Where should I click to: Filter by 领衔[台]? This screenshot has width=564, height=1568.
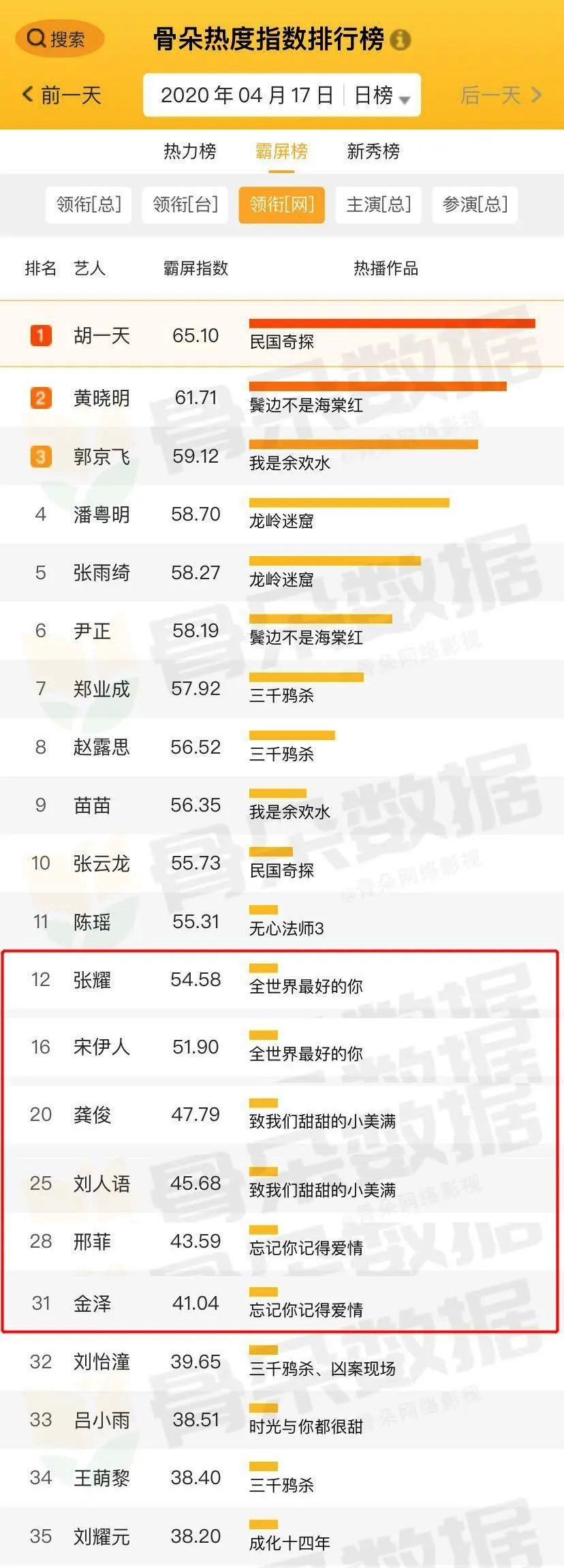pos(185,204)
